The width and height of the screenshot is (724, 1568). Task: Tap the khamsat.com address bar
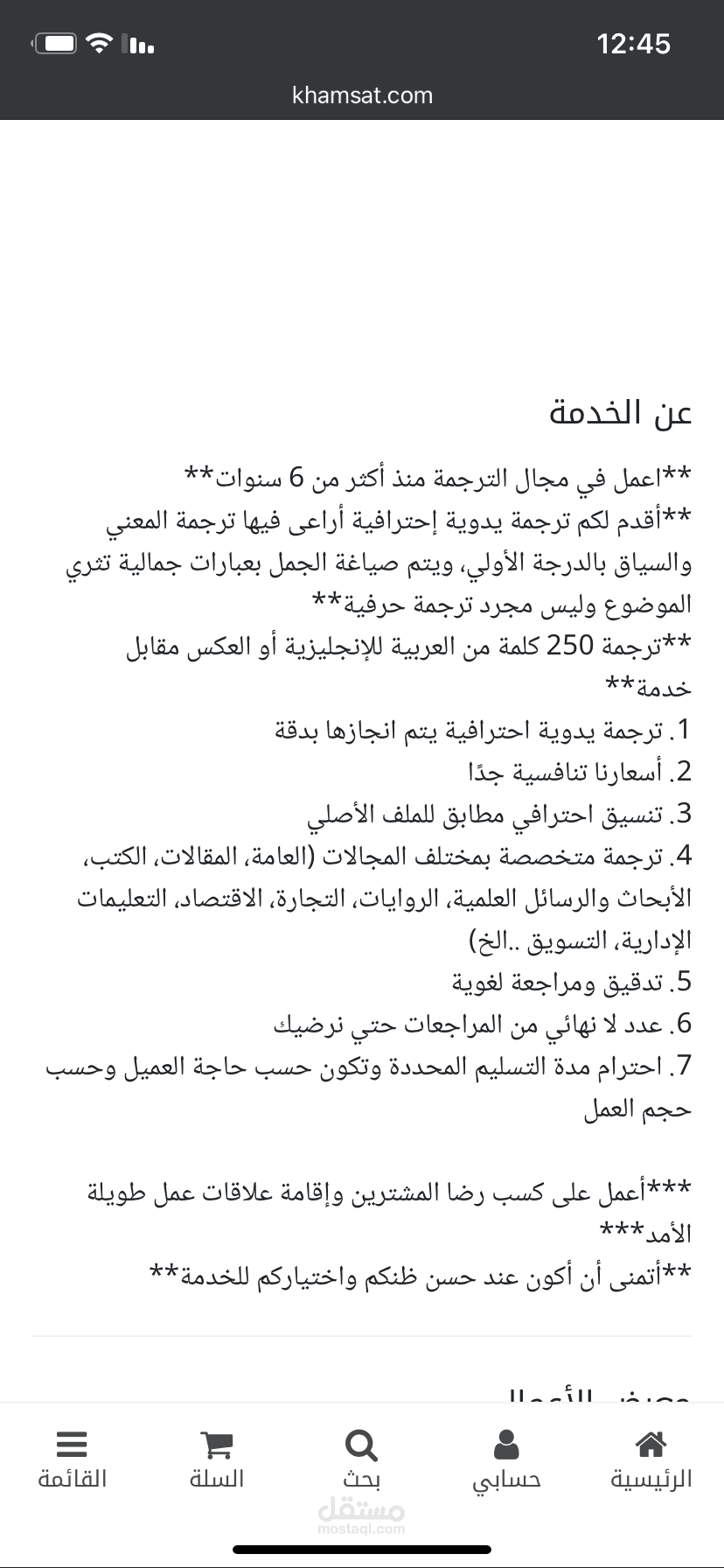coord(362,95)
